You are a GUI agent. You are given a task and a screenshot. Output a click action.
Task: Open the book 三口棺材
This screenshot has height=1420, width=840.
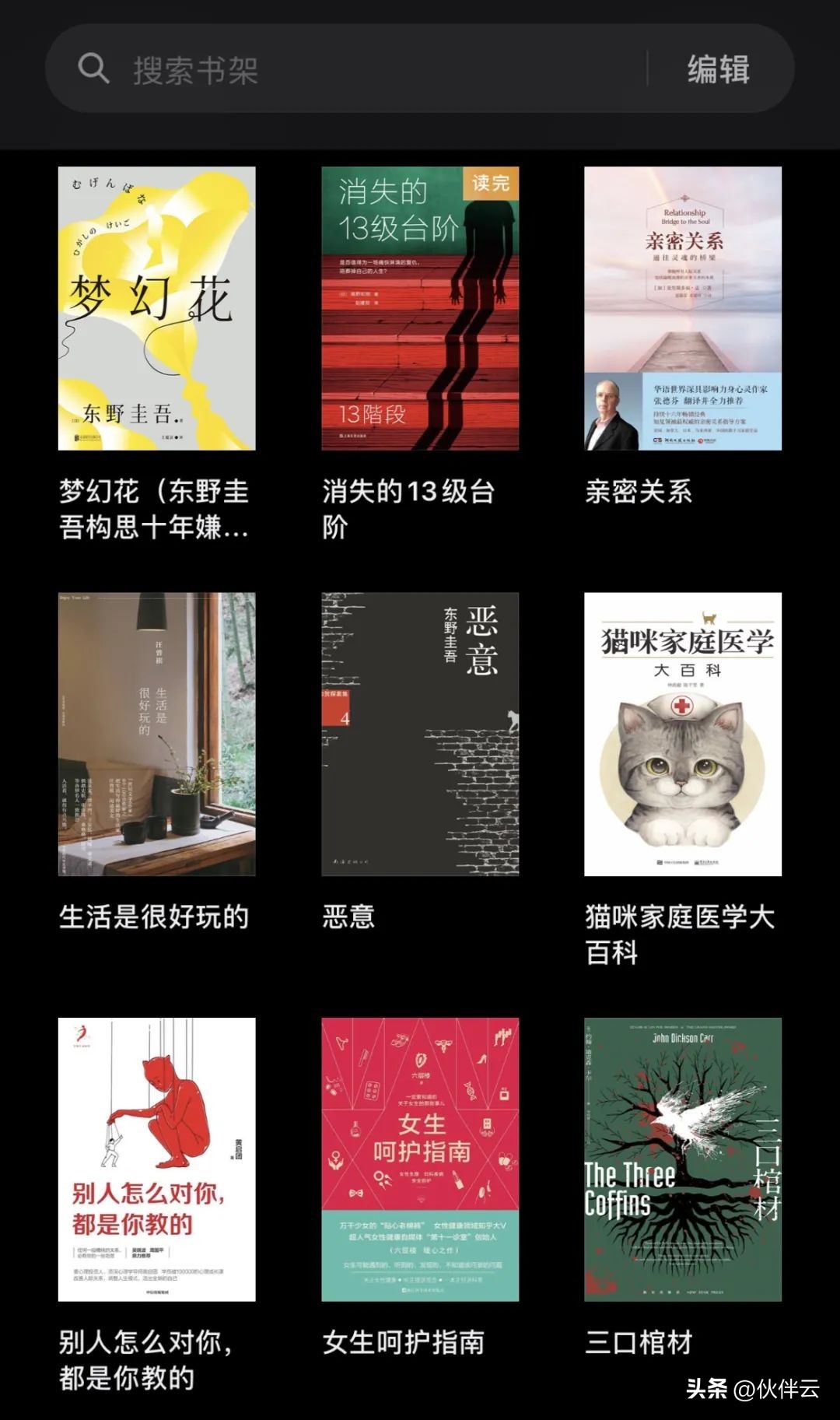point(683,1159)
